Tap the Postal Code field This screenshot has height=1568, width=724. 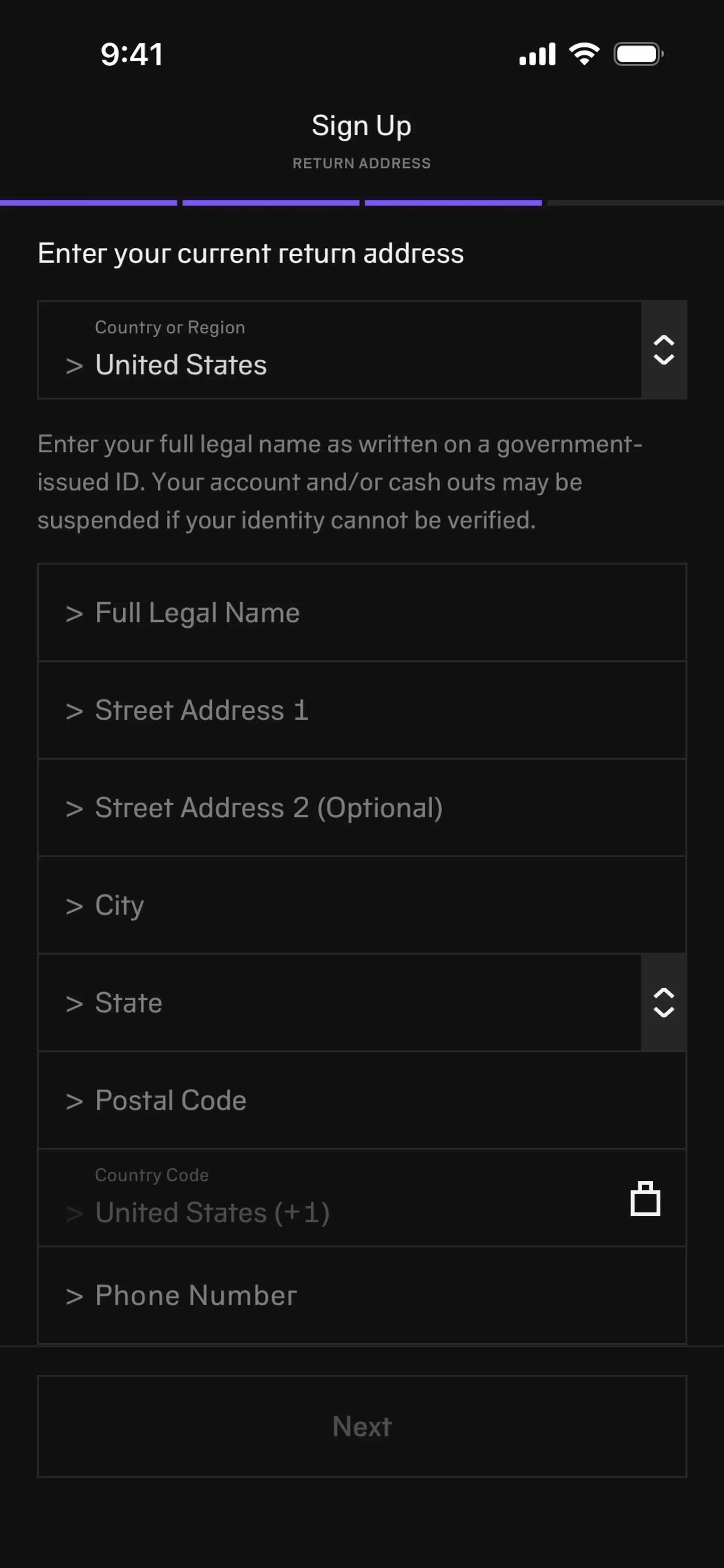point(362,1101)
